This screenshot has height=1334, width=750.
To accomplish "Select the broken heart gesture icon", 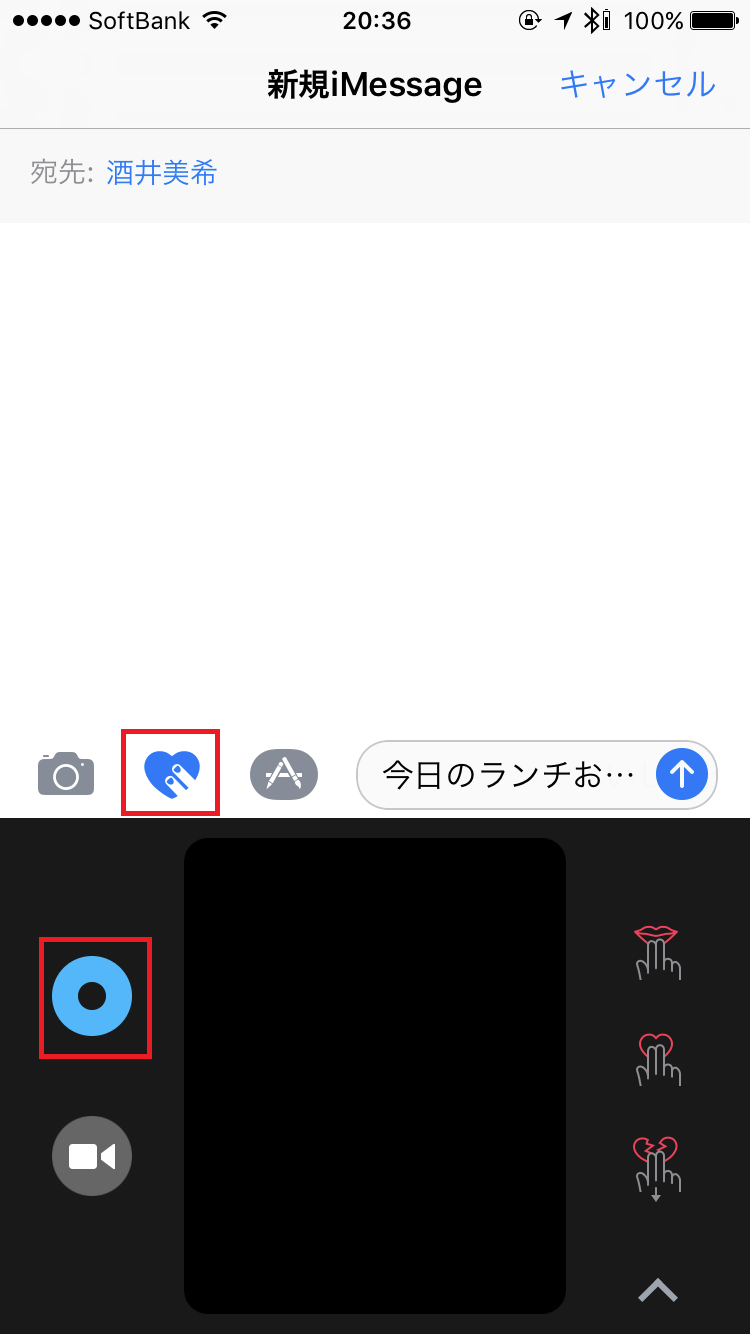I will tap(657, 1166).
